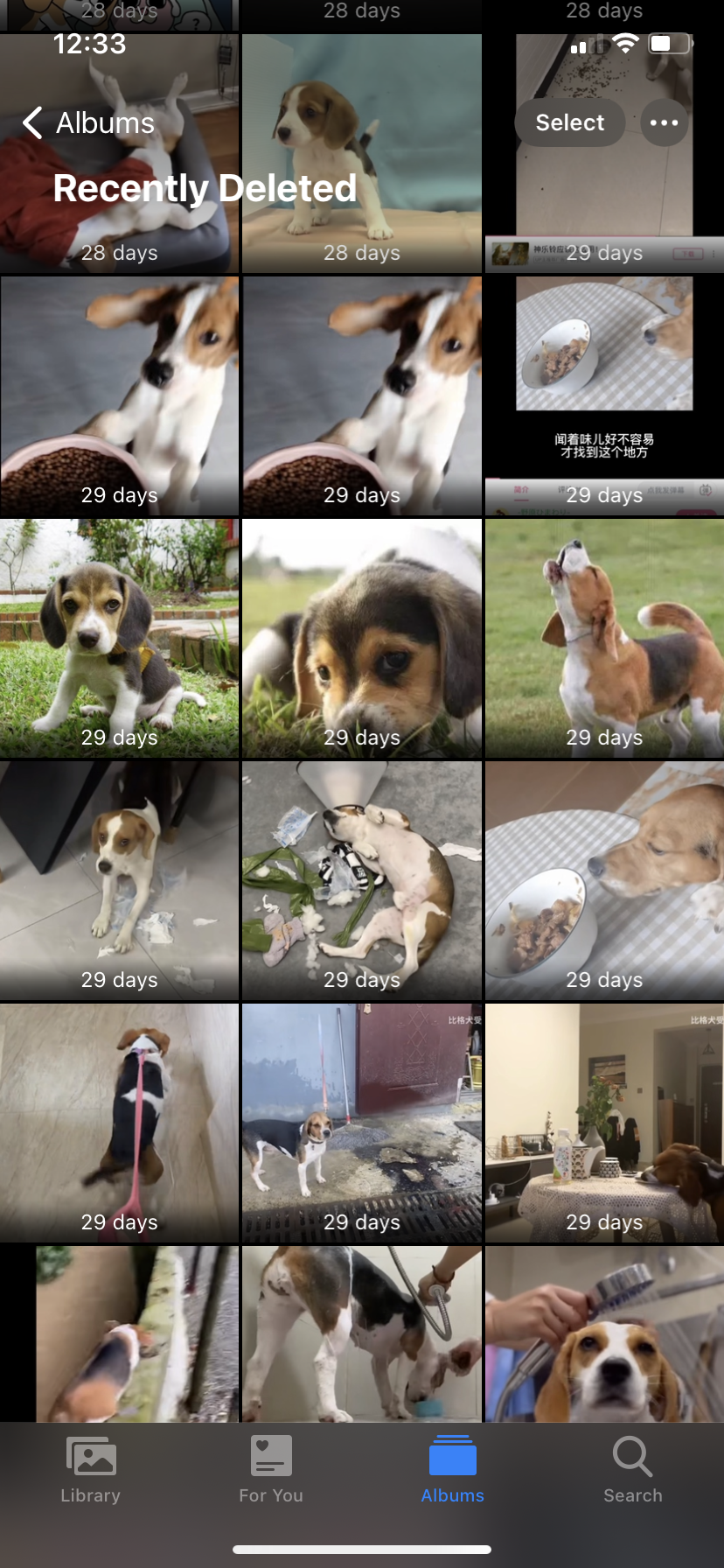Open the beagle standing by red door photo
Viewport: 724px width, 1568px height.
(362, 1123)
